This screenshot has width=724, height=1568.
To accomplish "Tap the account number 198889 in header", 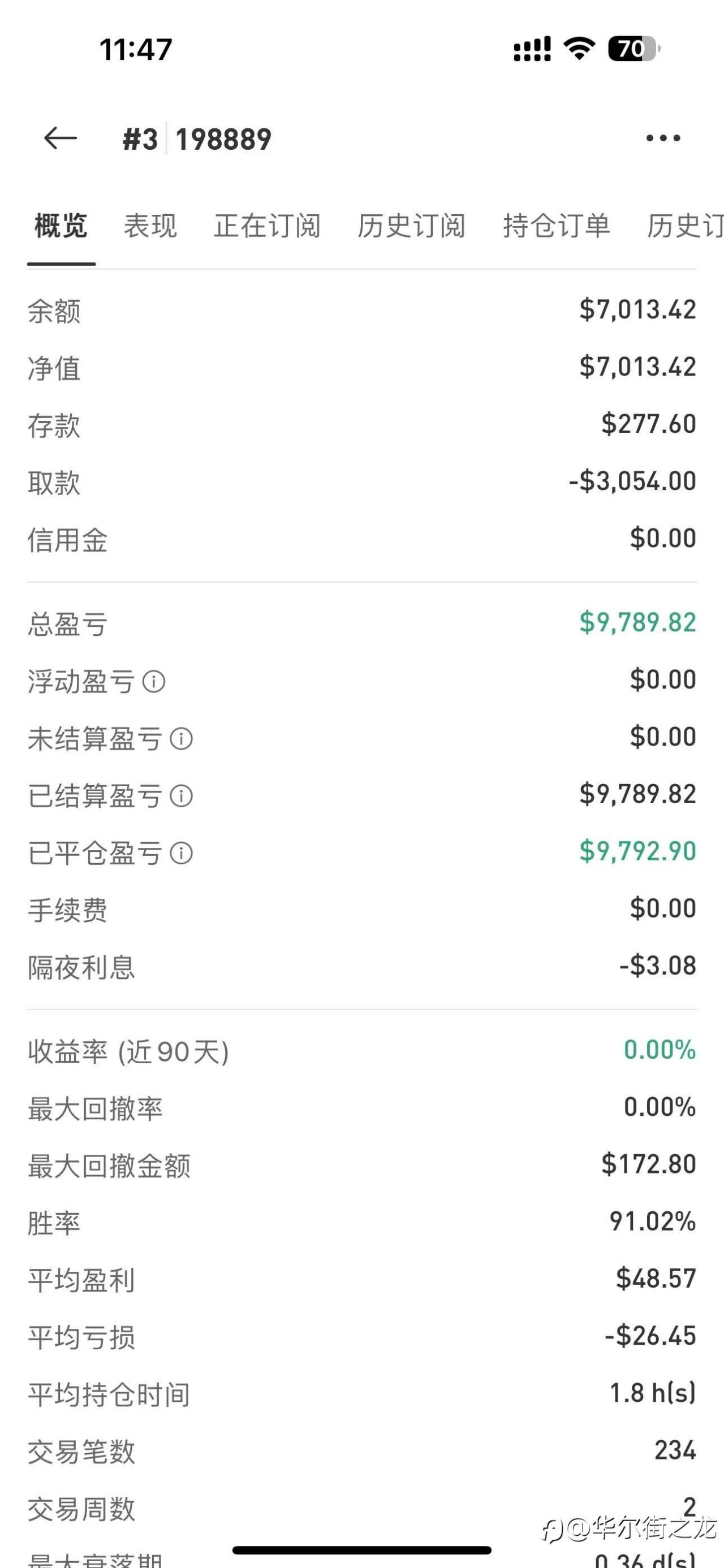I will (x=223, y=139).
